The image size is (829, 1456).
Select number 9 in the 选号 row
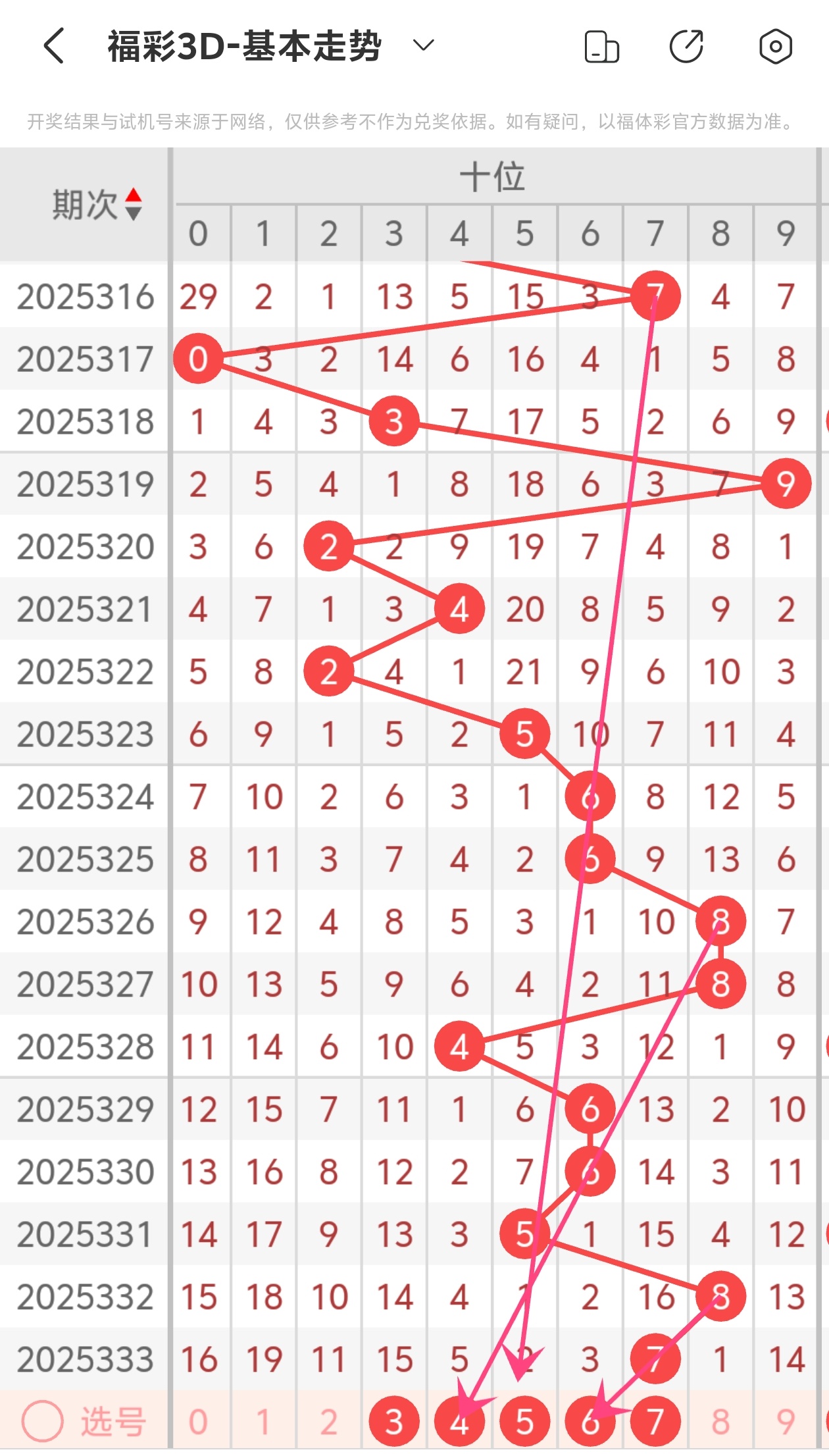click(786, 1422)
